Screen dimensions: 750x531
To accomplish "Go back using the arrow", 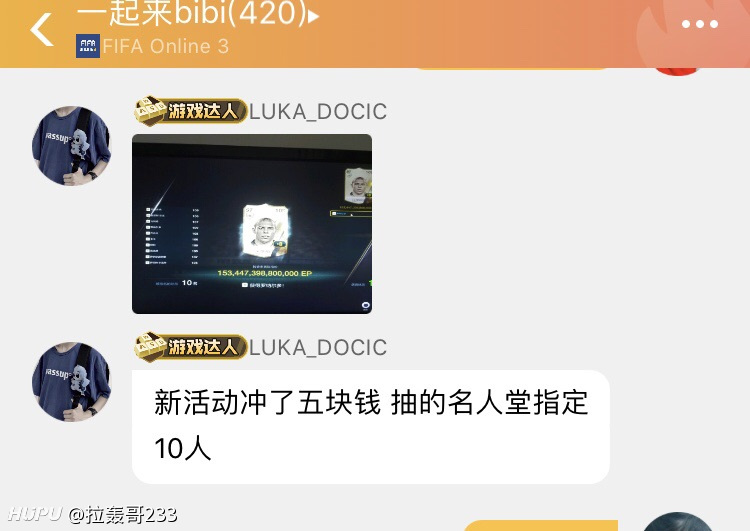I will [x=41, y=30].
